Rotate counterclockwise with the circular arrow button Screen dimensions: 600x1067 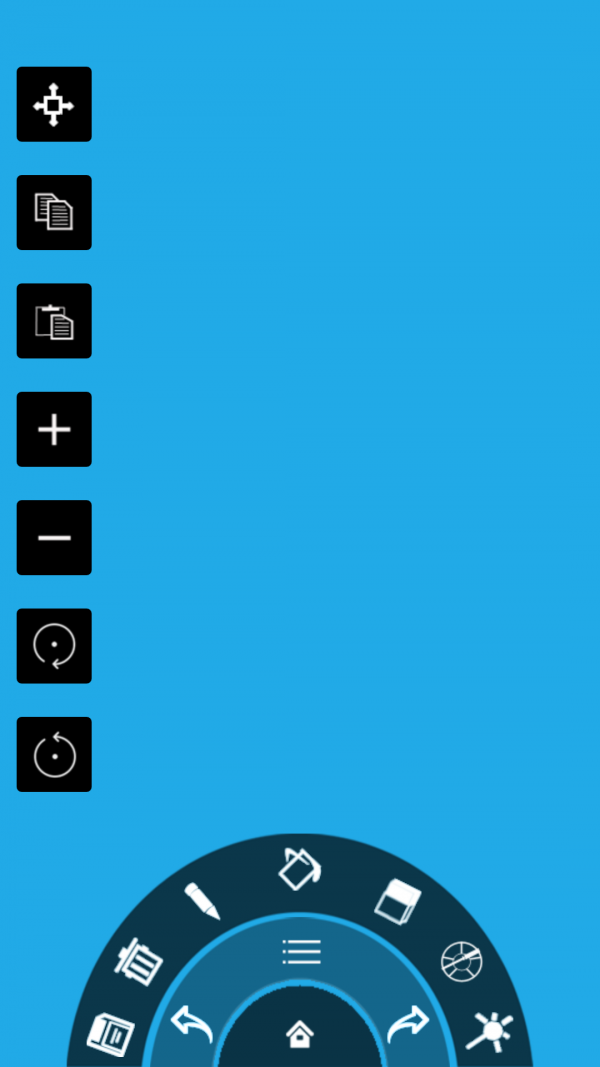pos(54,754)
